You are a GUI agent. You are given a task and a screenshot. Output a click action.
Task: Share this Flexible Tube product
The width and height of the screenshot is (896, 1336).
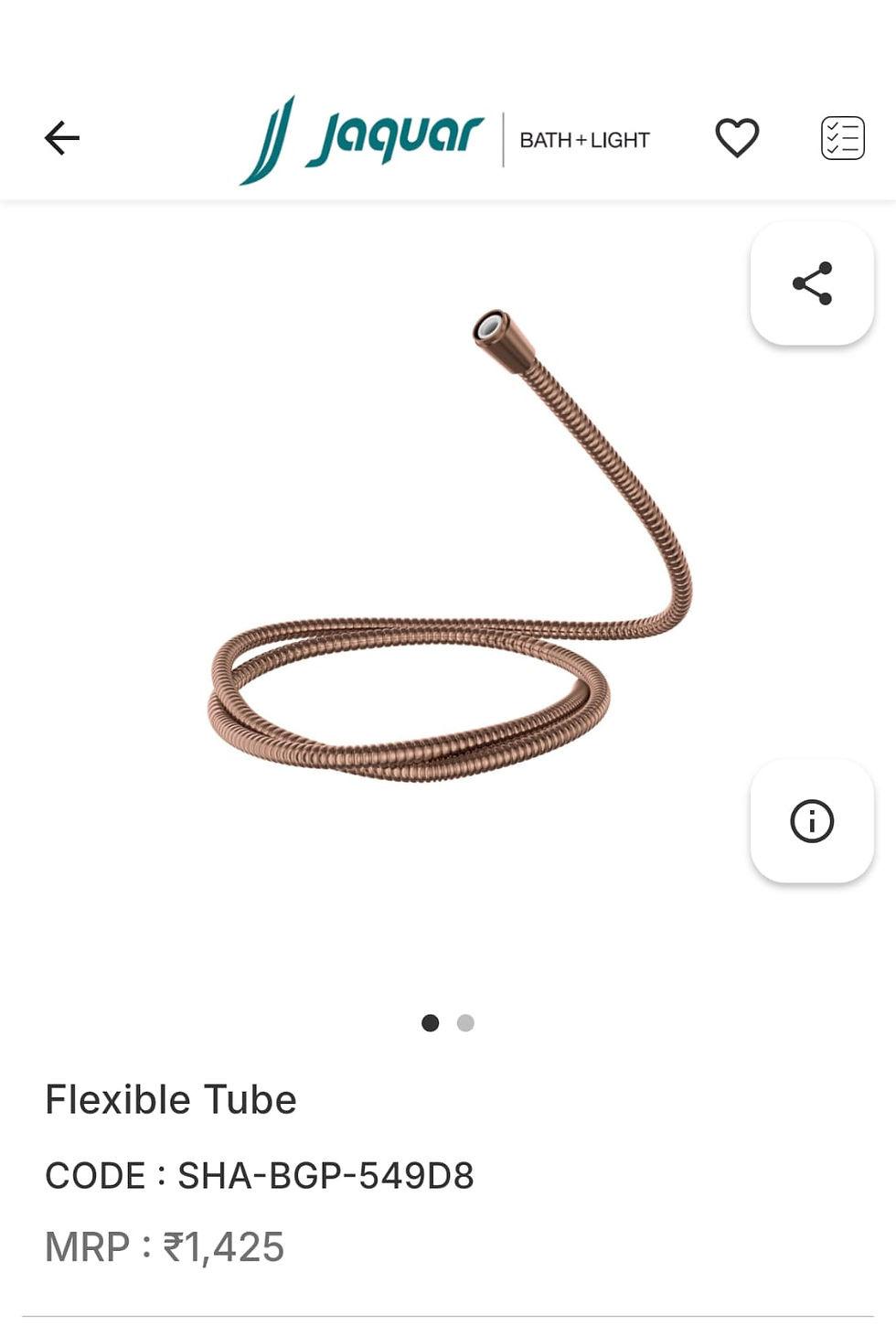point(812,283)
